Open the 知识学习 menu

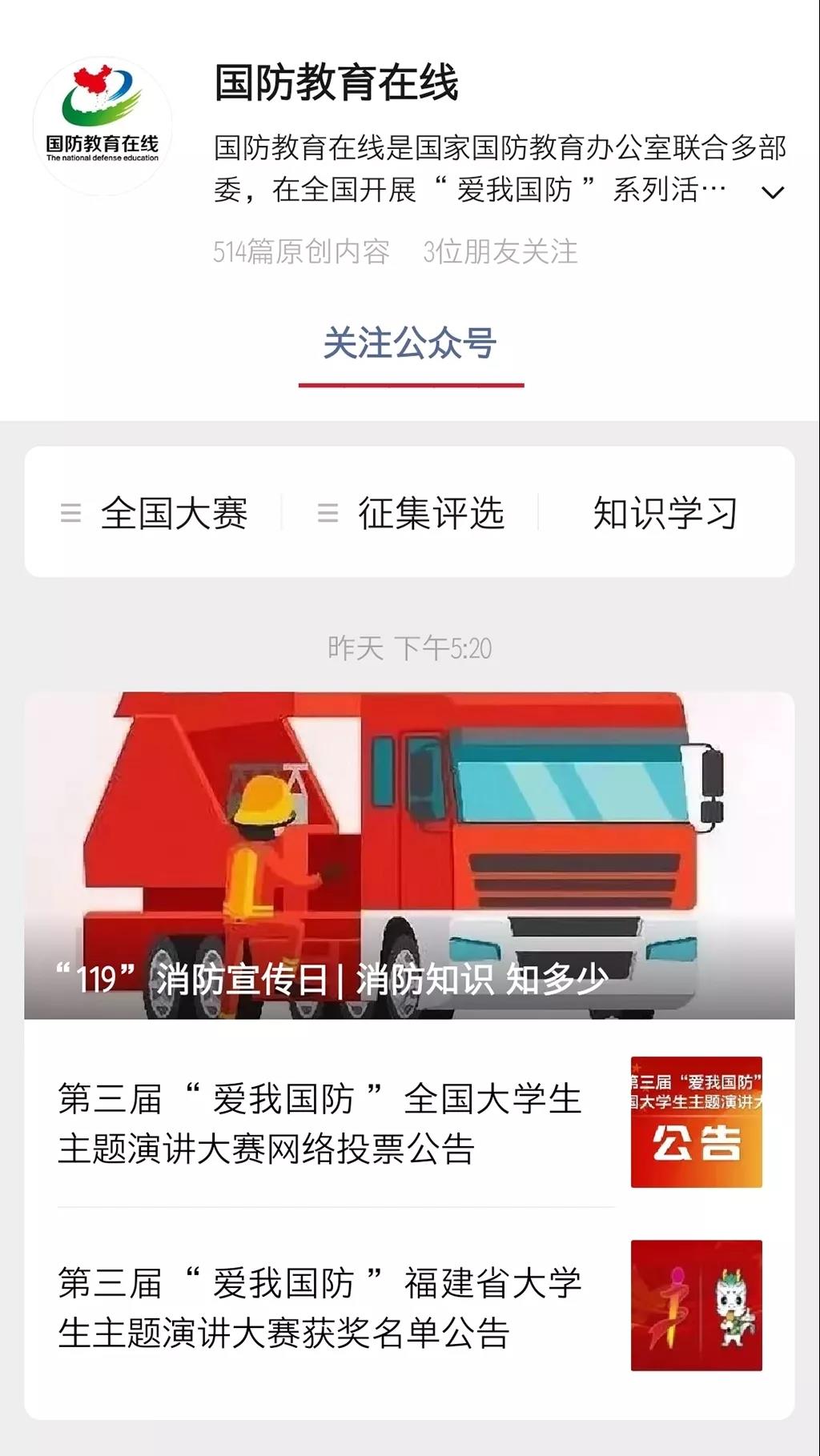tap(665, 513)
